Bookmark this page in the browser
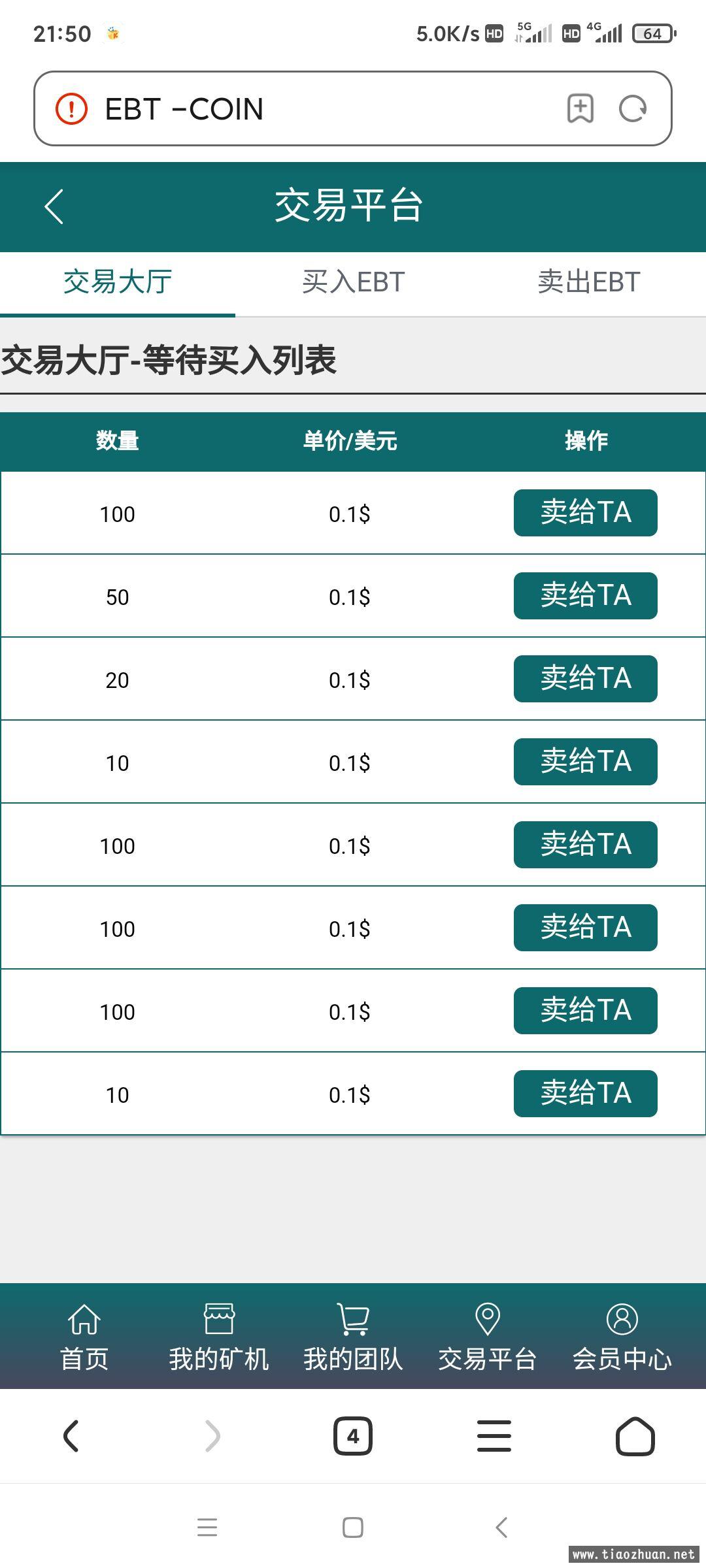The width and height of the screenshot is (706, 1568). click(580, 108)
